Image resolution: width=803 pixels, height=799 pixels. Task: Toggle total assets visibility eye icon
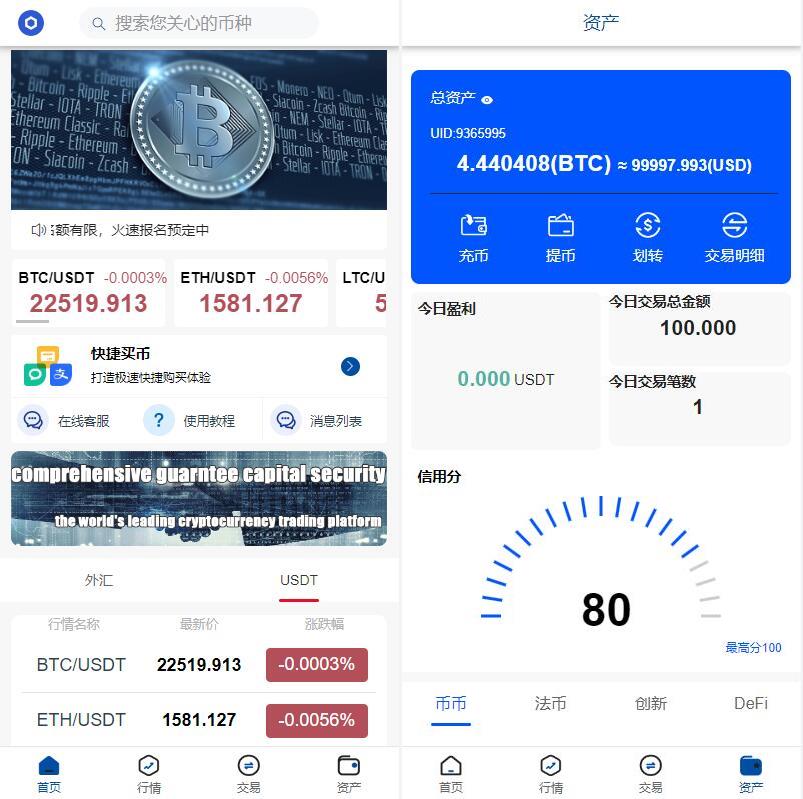point(487,99)
